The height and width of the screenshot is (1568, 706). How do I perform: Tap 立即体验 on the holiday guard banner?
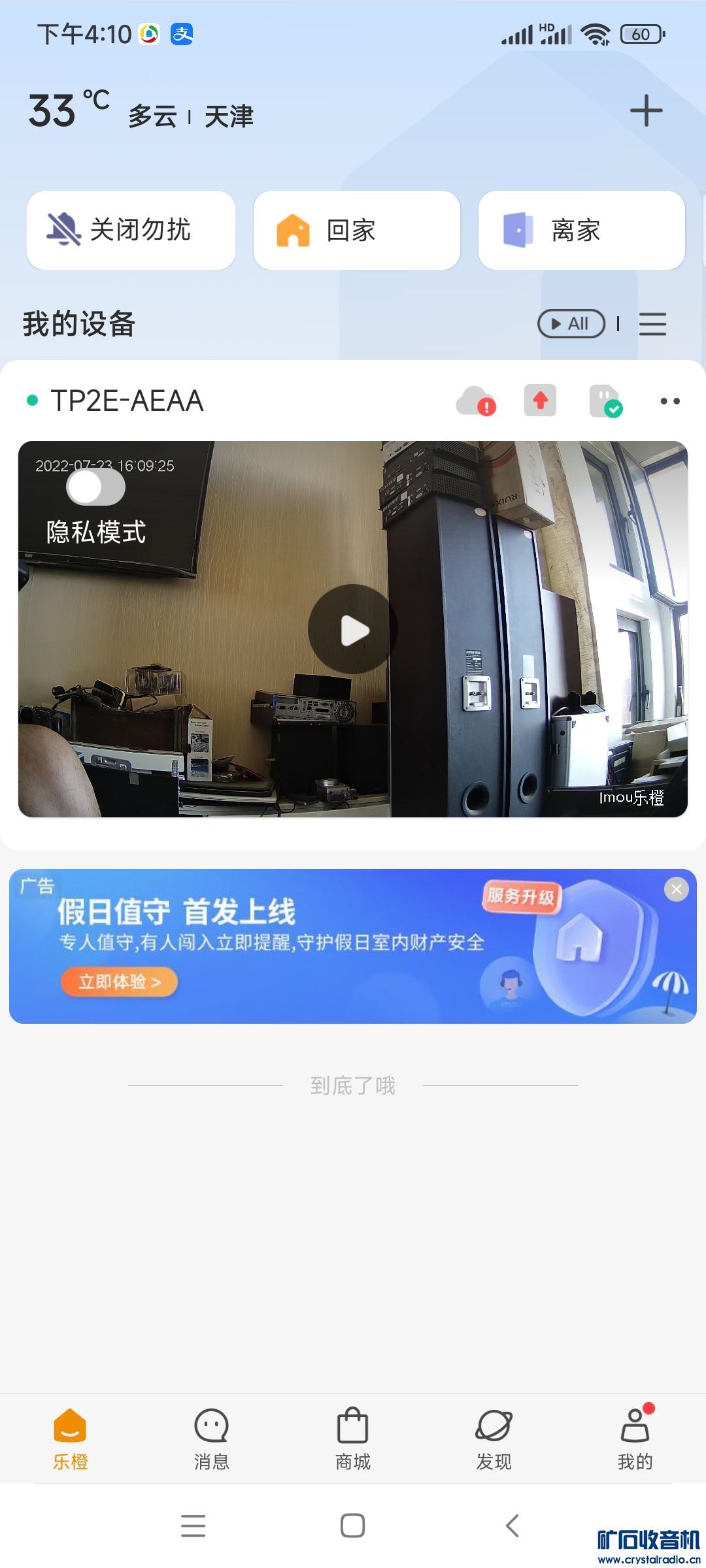[119, 982]
